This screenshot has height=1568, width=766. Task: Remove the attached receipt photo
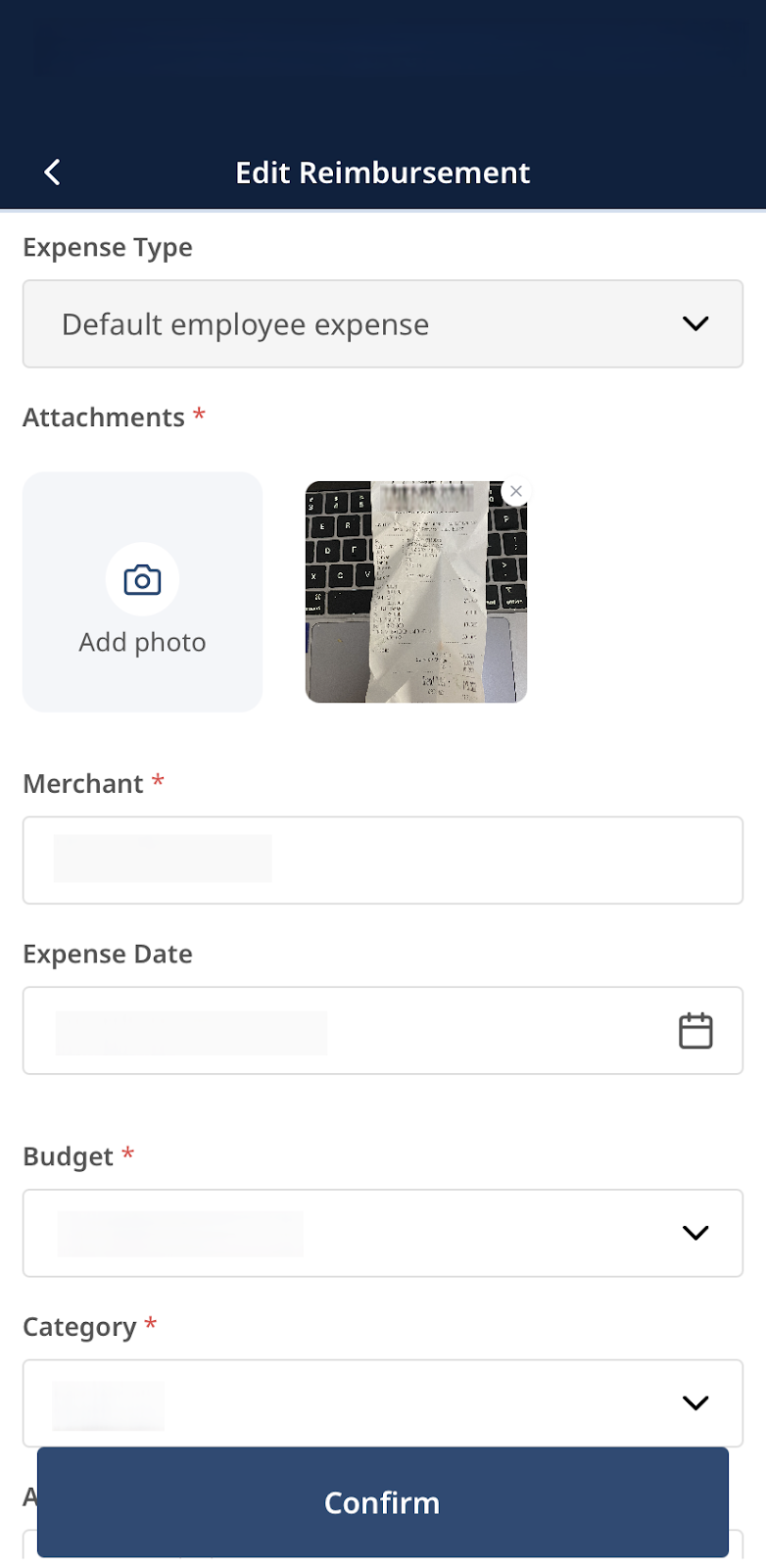(515, 492)
